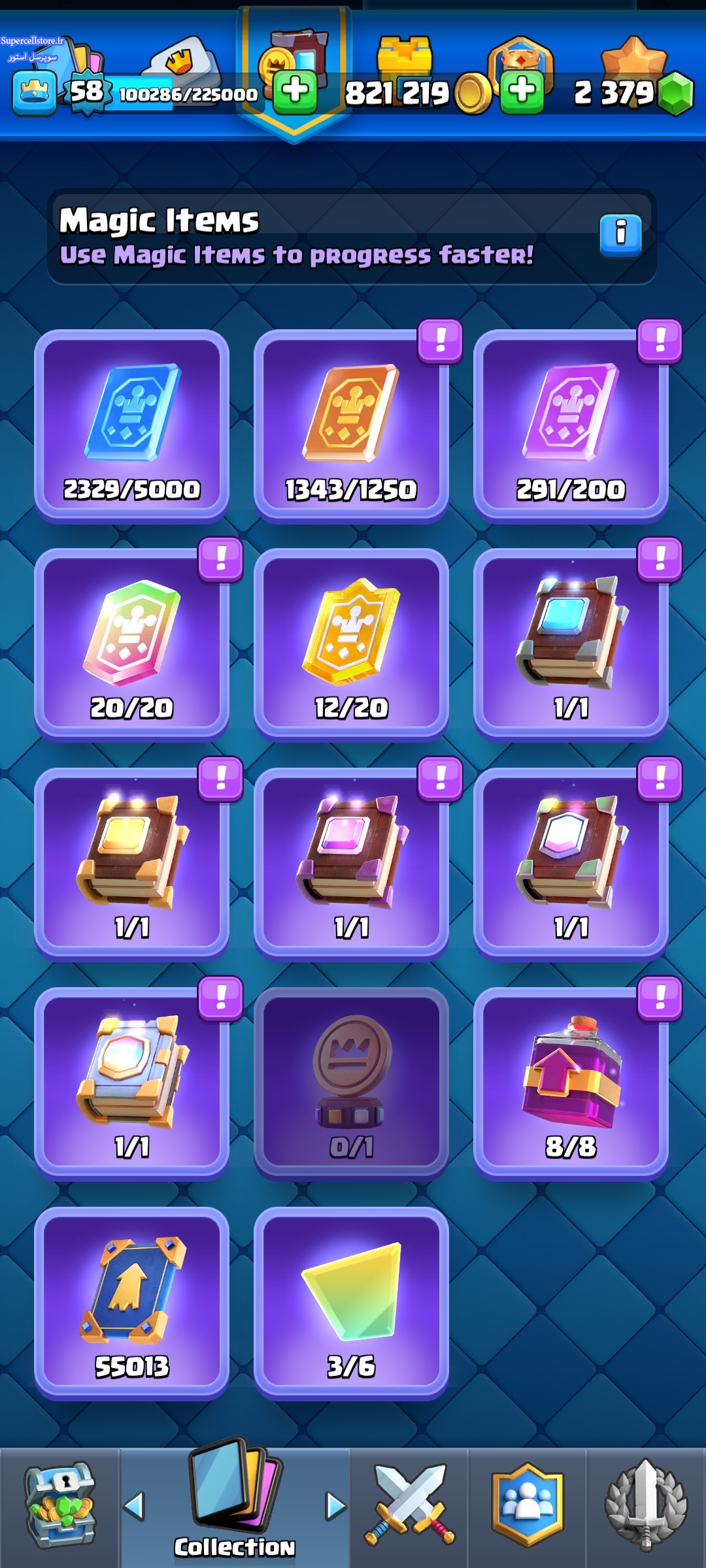
Task: View the Legendary Wild Card 20/20 tile
Action: [x=131, y=644]
